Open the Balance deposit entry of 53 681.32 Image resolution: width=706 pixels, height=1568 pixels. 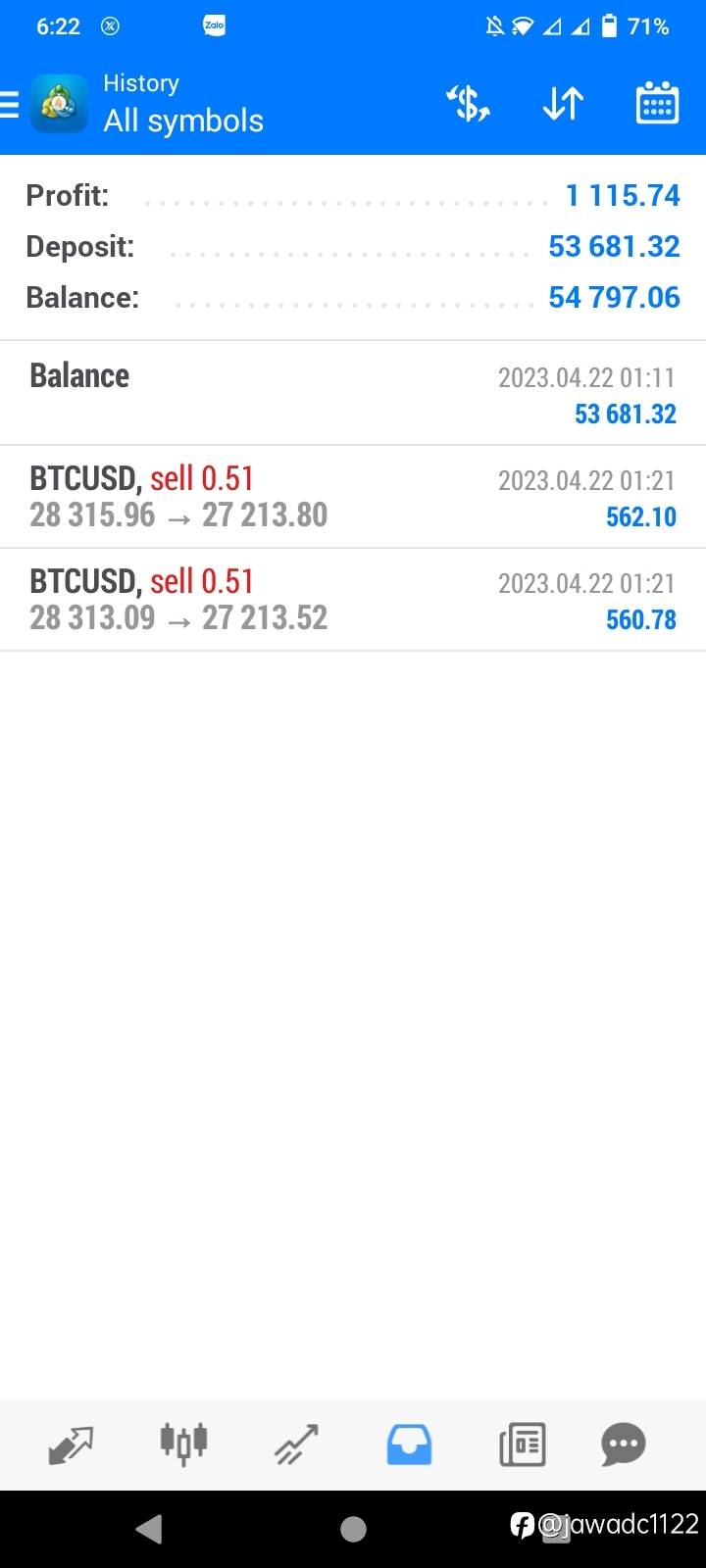click(x=353, y=393)
